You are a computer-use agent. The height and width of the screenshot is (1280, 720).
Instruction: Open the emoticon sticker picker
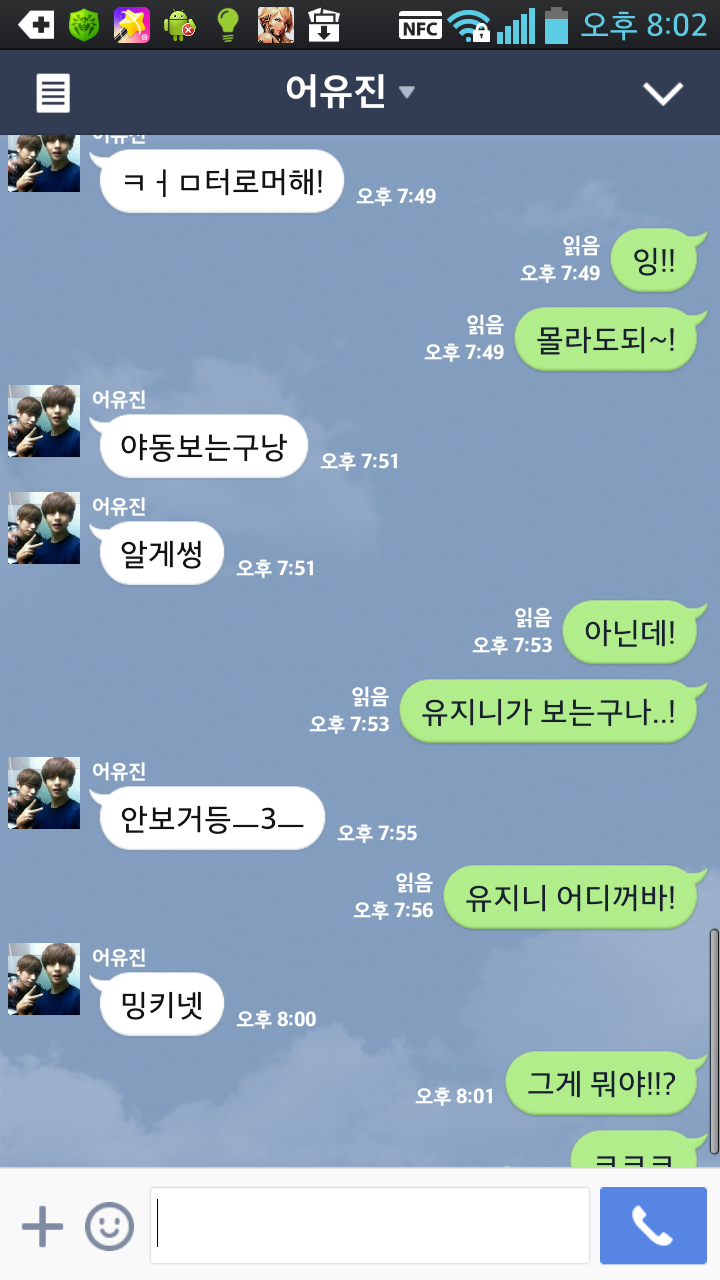pos(109,1226)
